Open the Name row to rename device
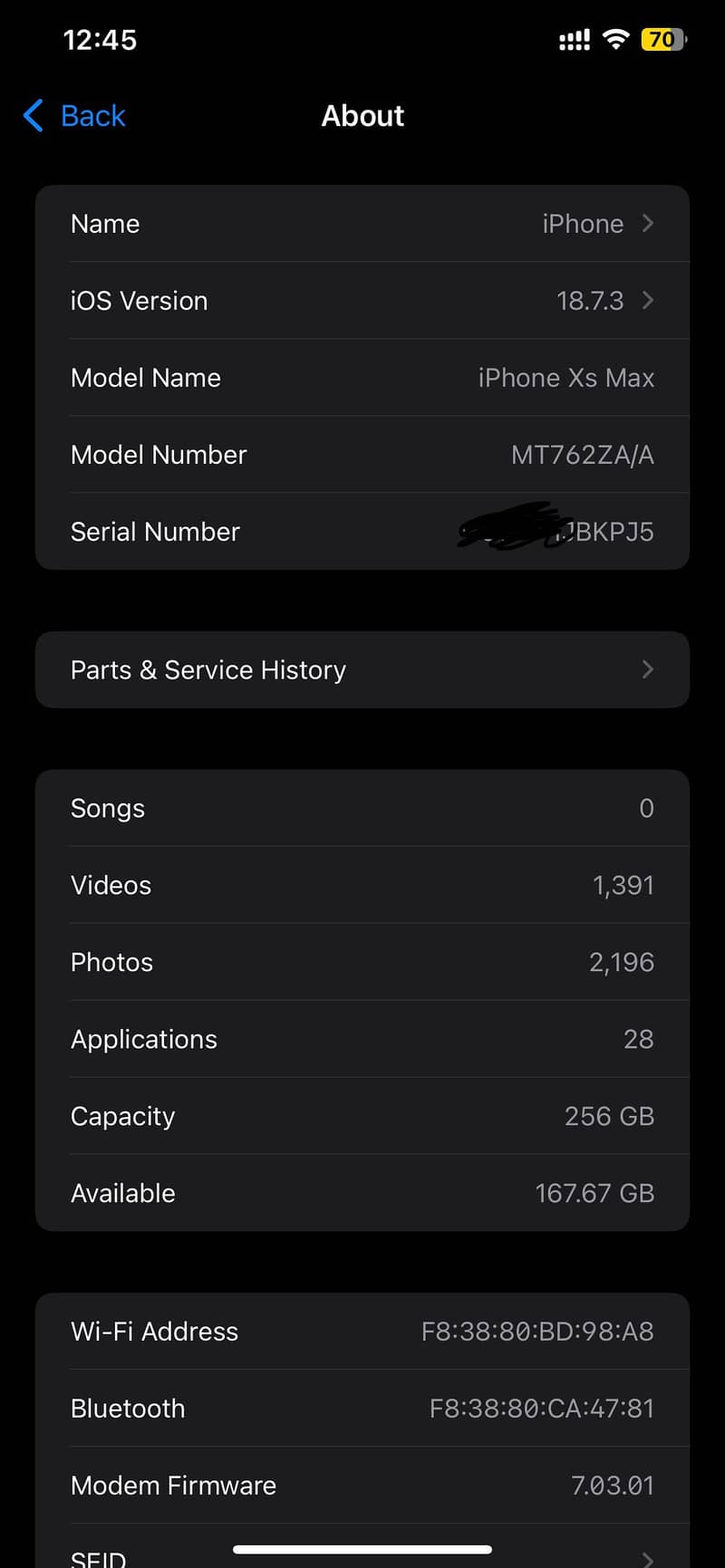The width and height of the screenshot is (725, 1568). click(362, 224)
